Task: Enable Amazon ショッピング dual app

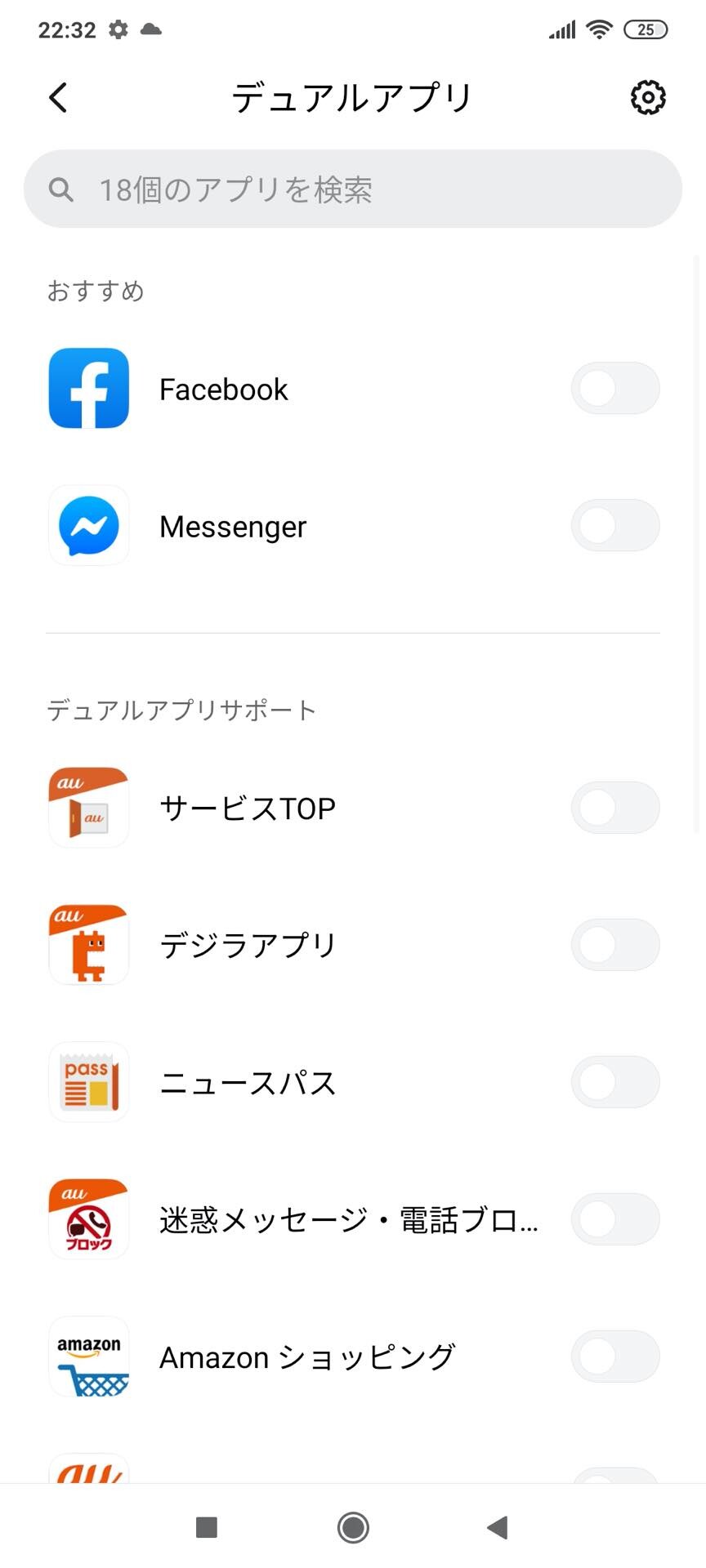Action: pyautogui.click(x=615, y=1356)
